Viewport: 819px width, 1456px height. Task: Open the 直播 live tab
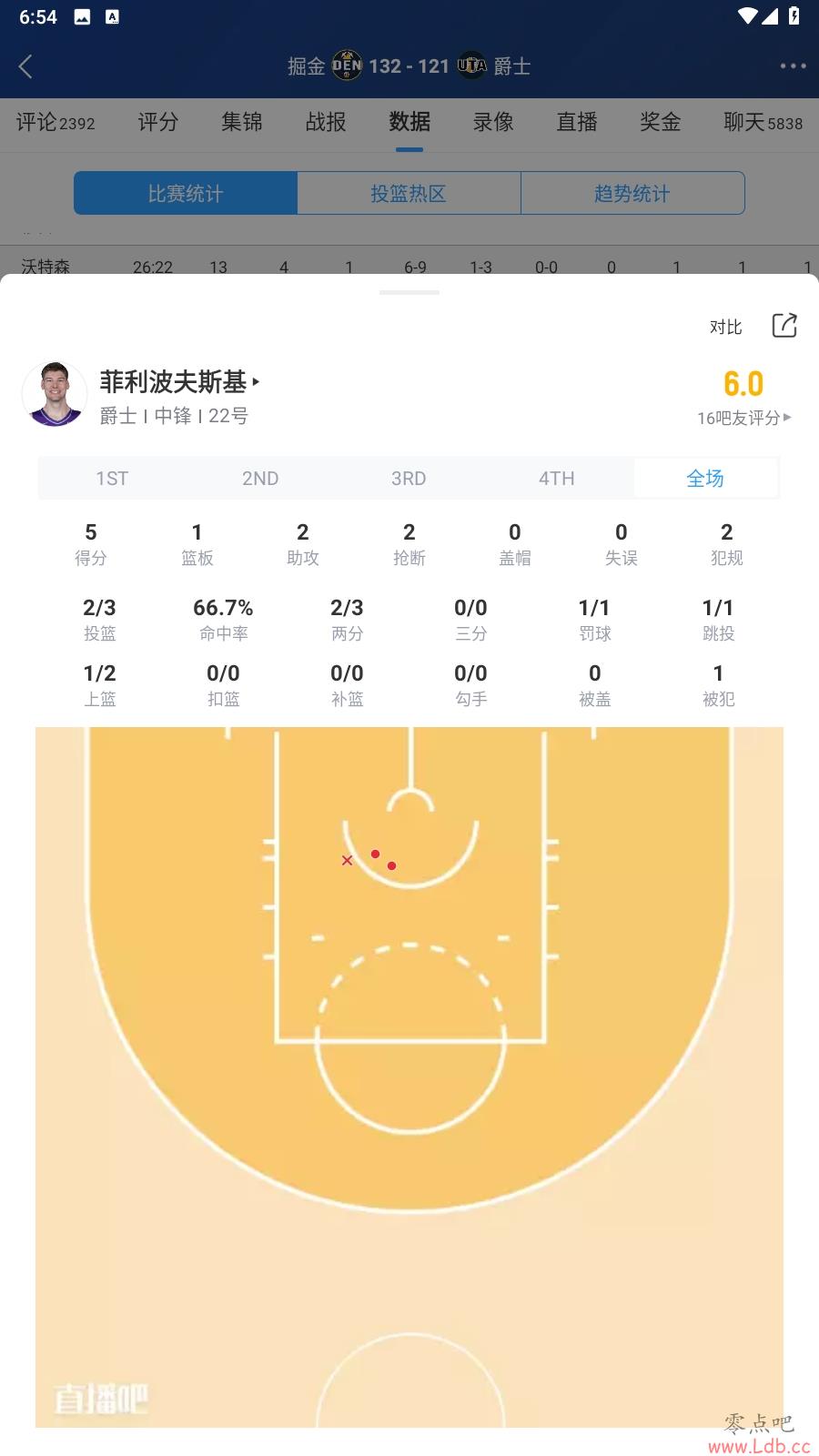tap(577, 122)
